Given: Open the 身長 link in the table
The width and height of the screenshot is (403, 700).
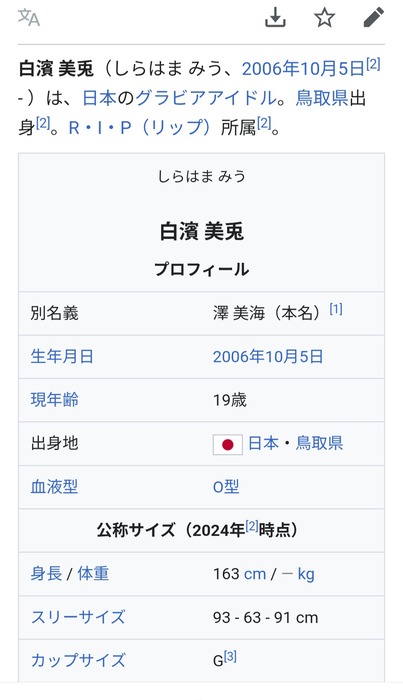Looking at the screenshot, I should click(x=46, y=574).
